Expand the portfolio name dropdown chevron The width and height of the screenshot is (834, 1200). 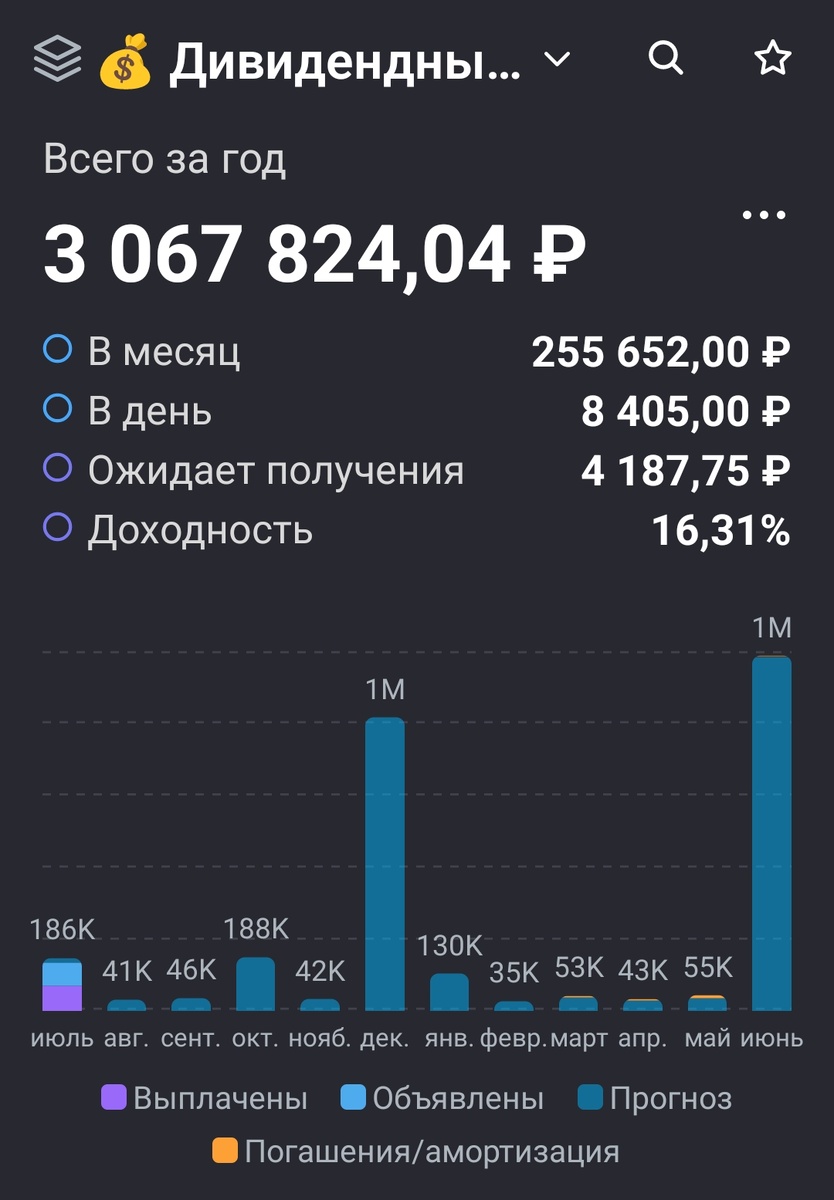[x=557, y=60]
